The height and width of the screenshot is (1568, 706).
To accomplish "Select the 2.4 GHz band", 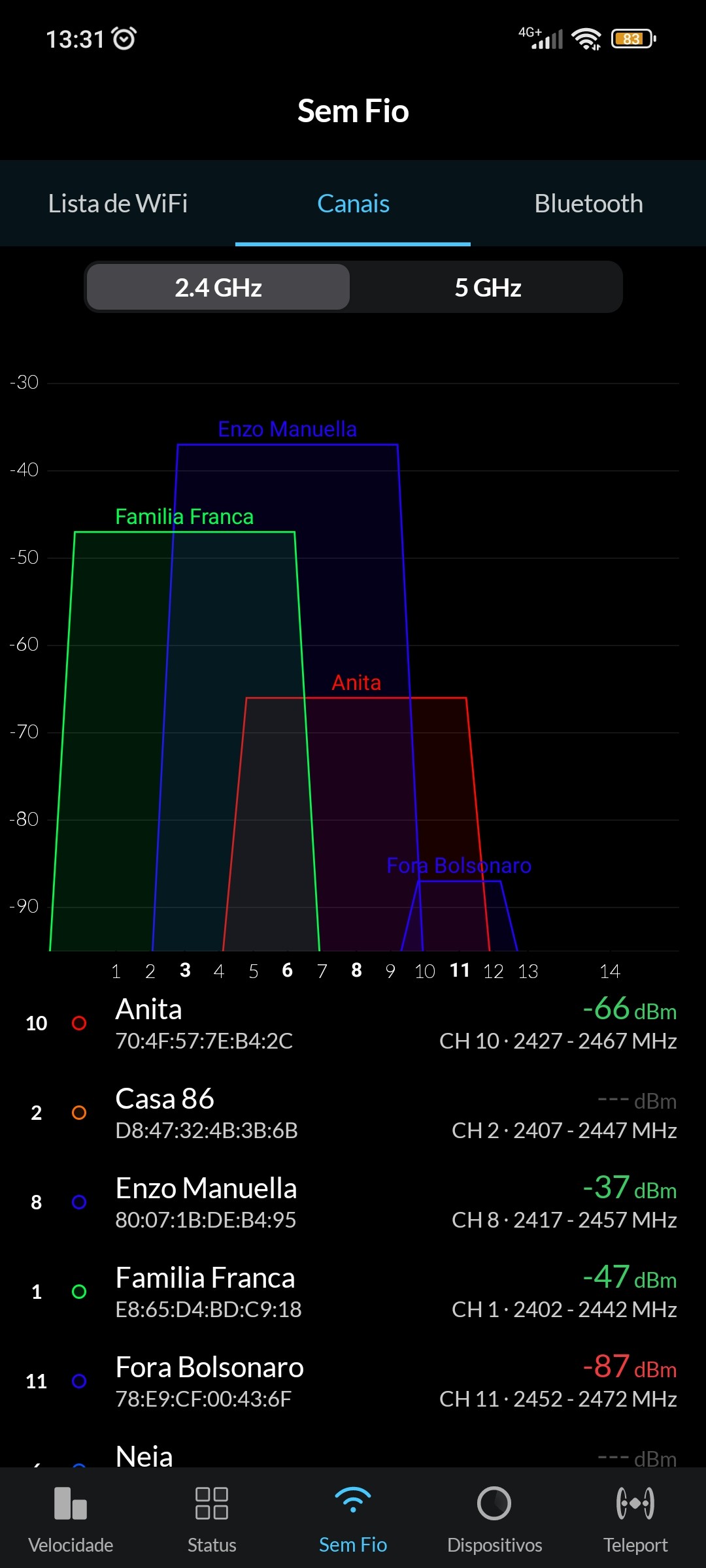I will (x=218, y=287).
